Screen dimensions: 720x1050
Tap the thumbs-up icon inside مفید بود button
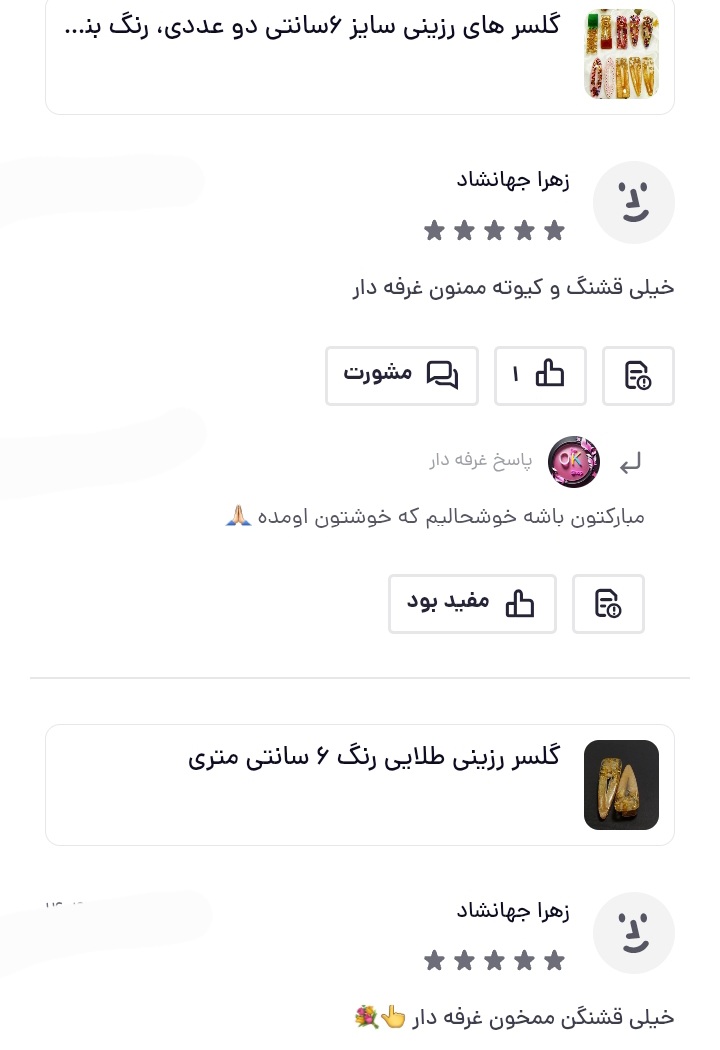coord(520,604)
